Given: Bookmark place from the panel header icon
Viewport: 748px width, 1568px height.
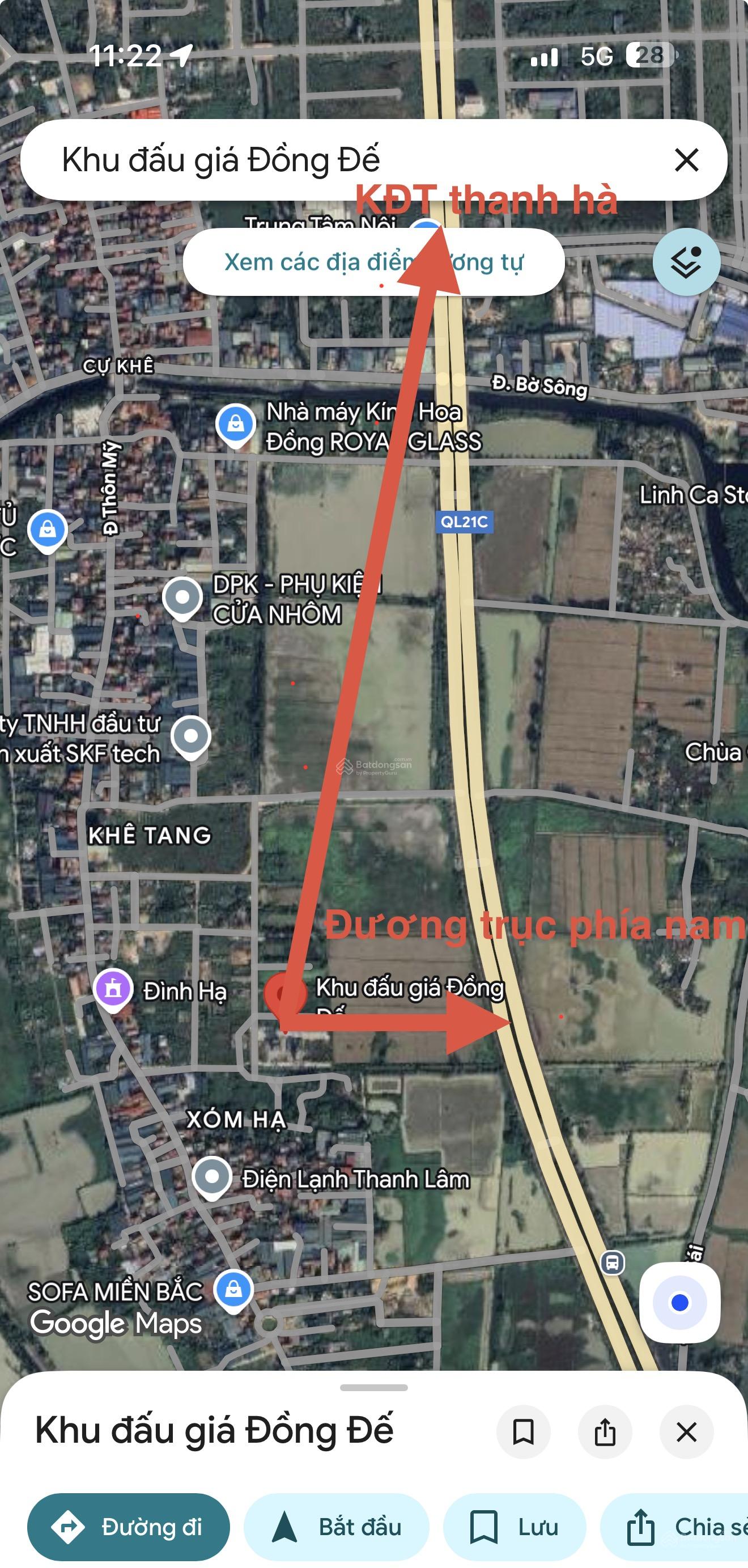Looking at the screenshot, I should 524,1431.
